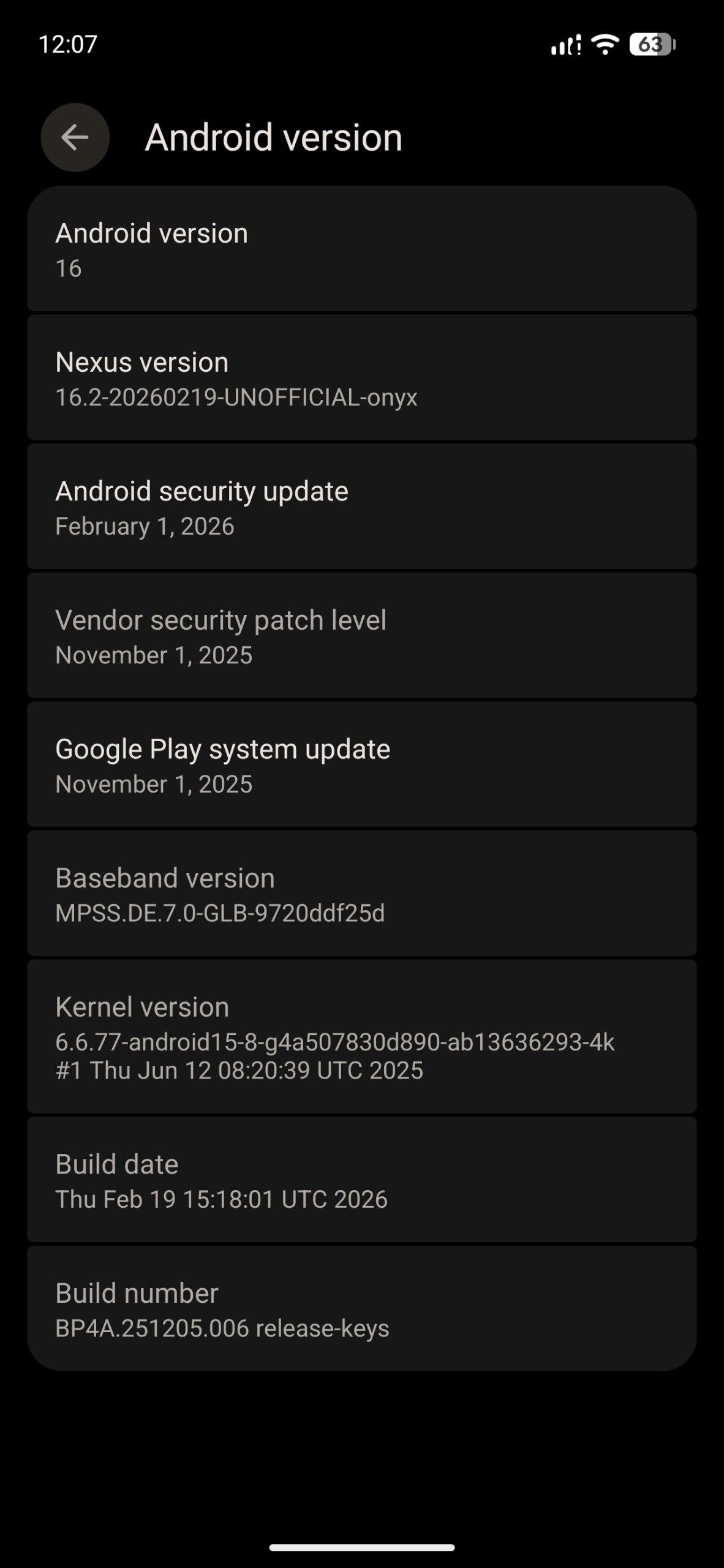Viewport: 724px width, 1568px height.
Task: Open the Google Play system update row
Action: pyautogui.click(x=361, y=766)
